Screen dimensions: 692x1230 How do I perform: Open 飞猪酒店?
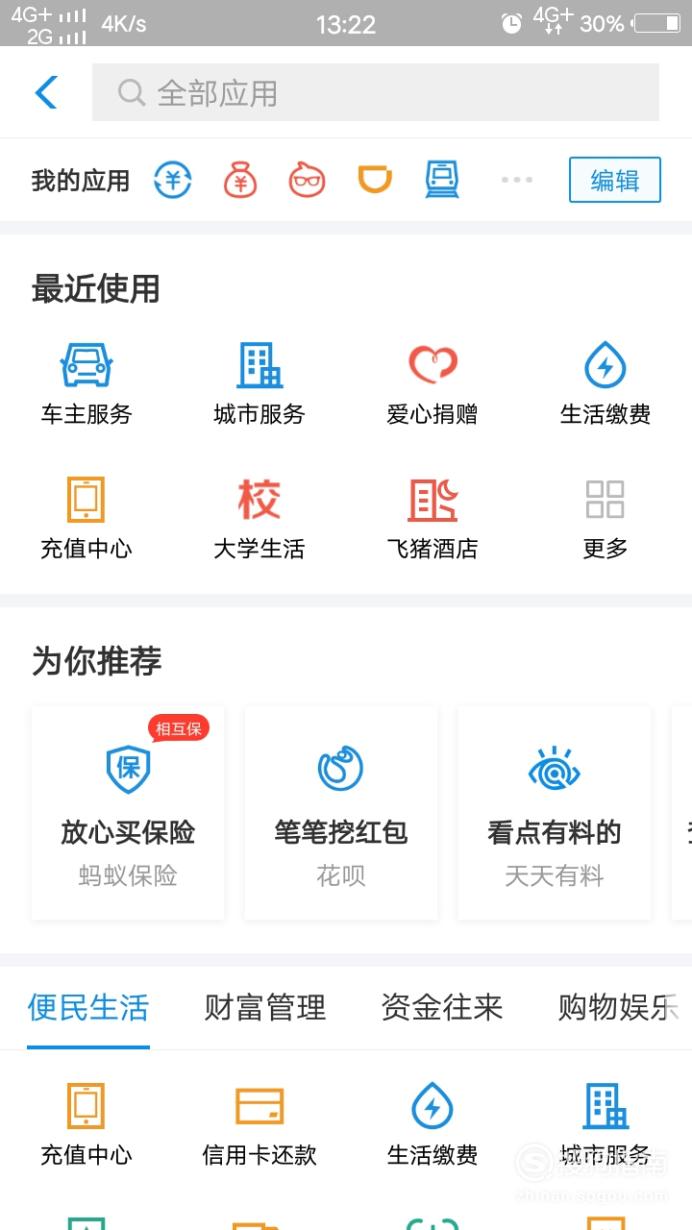(432, 518)
